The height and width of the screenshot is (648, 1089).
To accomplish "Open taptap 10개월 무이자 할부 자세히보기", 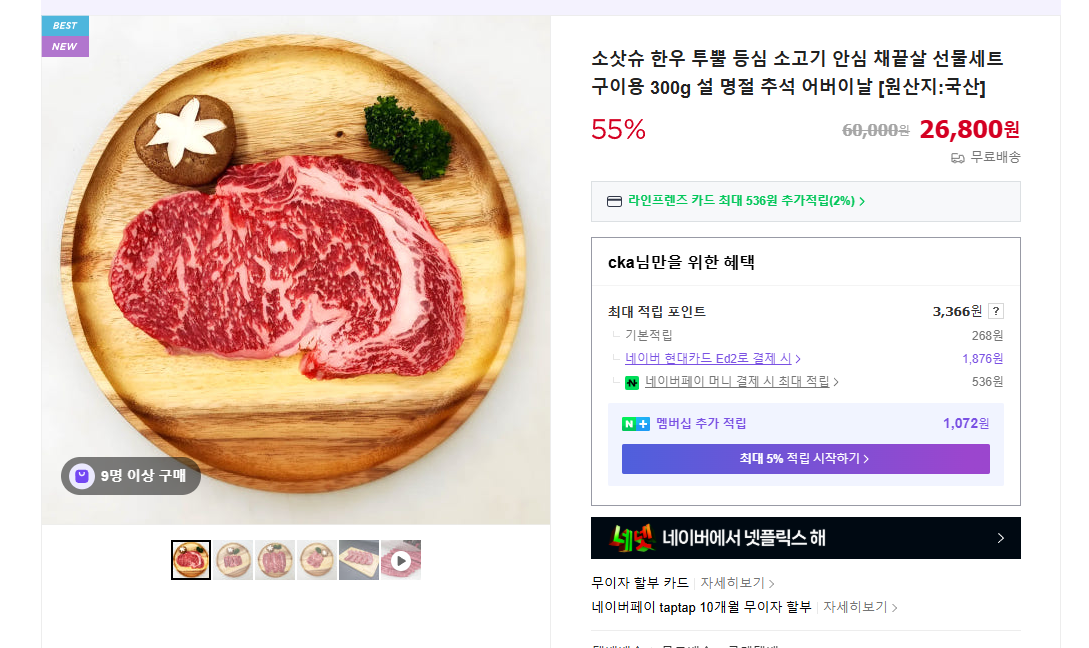I will tap(860, 607).
